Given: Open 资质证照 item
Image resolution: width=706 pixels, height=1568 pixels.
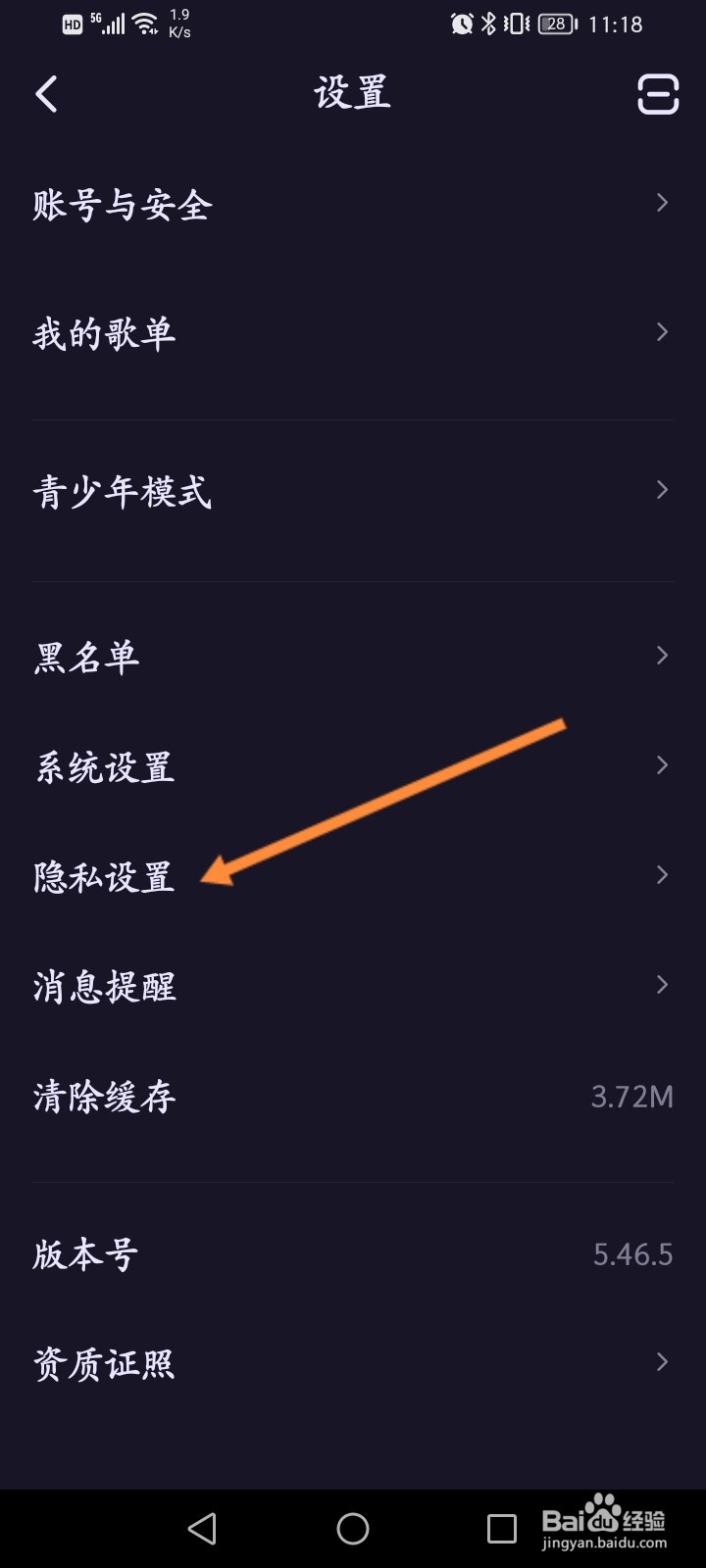Looking at the screenshot, I should (104, 1362).
